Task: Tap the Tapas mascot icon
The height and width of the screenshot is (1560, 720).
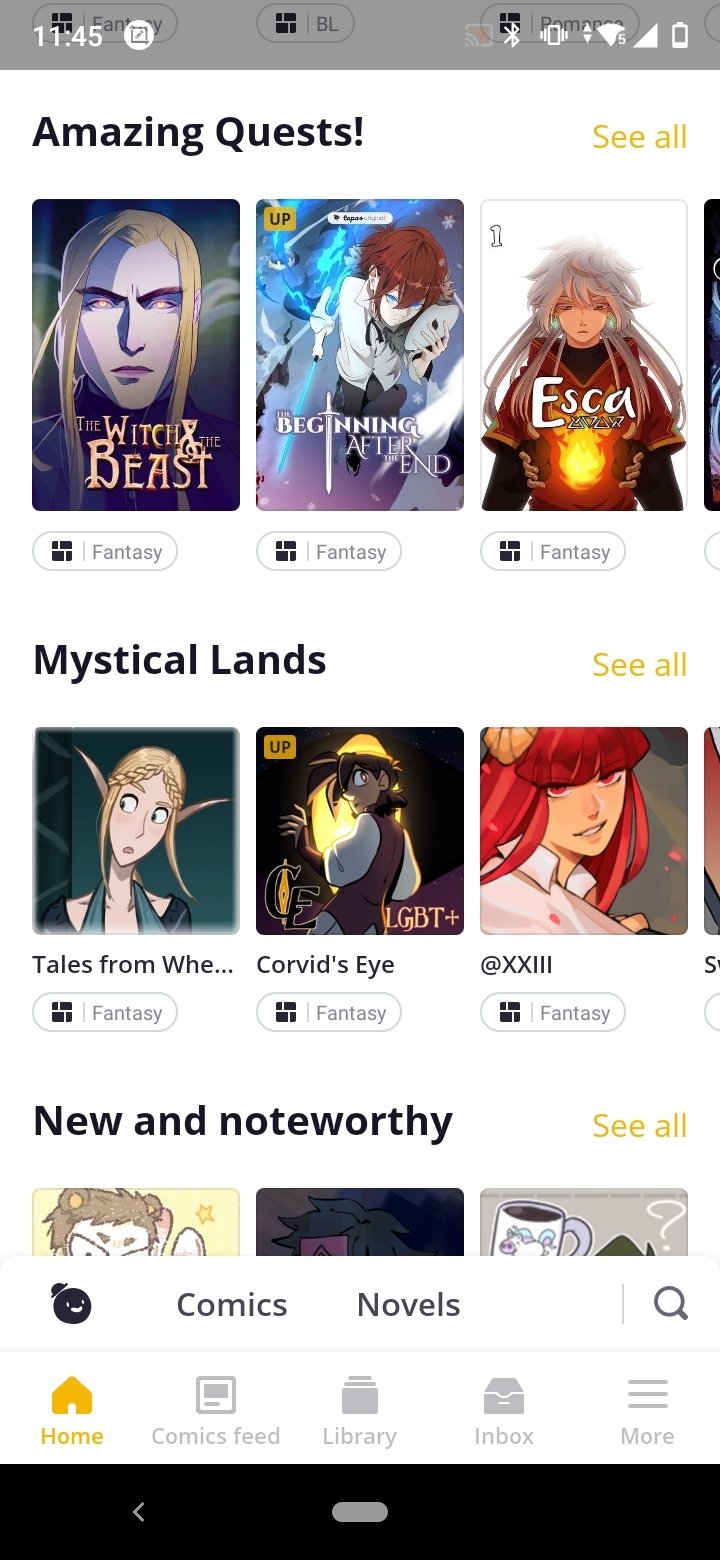Action: [x=71, y=1303]
